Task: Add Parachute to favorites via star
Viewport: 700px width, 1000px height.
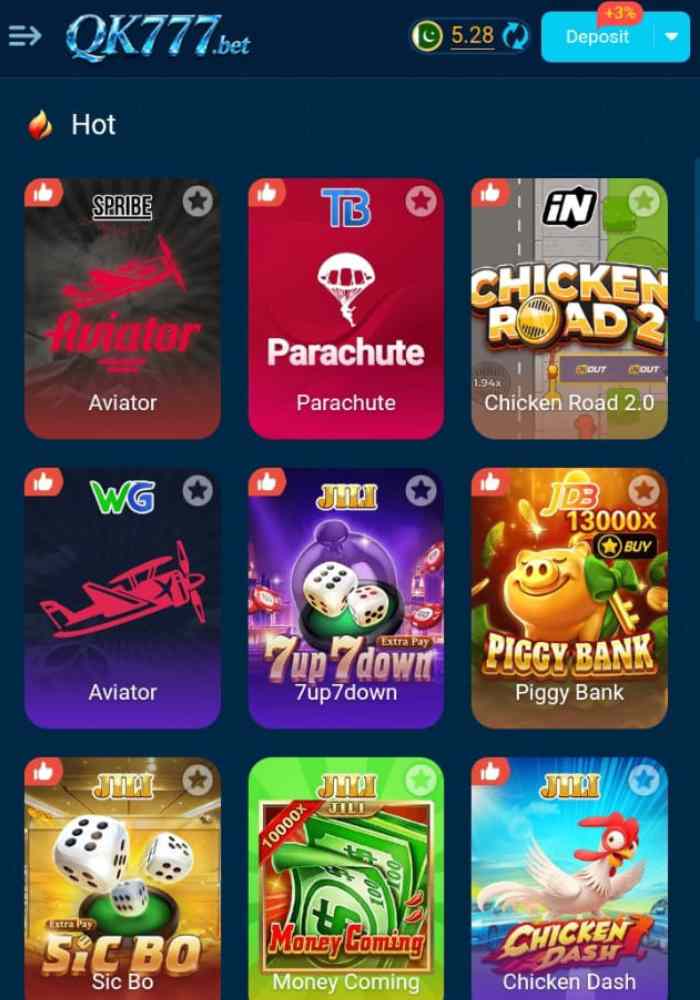Action: coord(421,201)
